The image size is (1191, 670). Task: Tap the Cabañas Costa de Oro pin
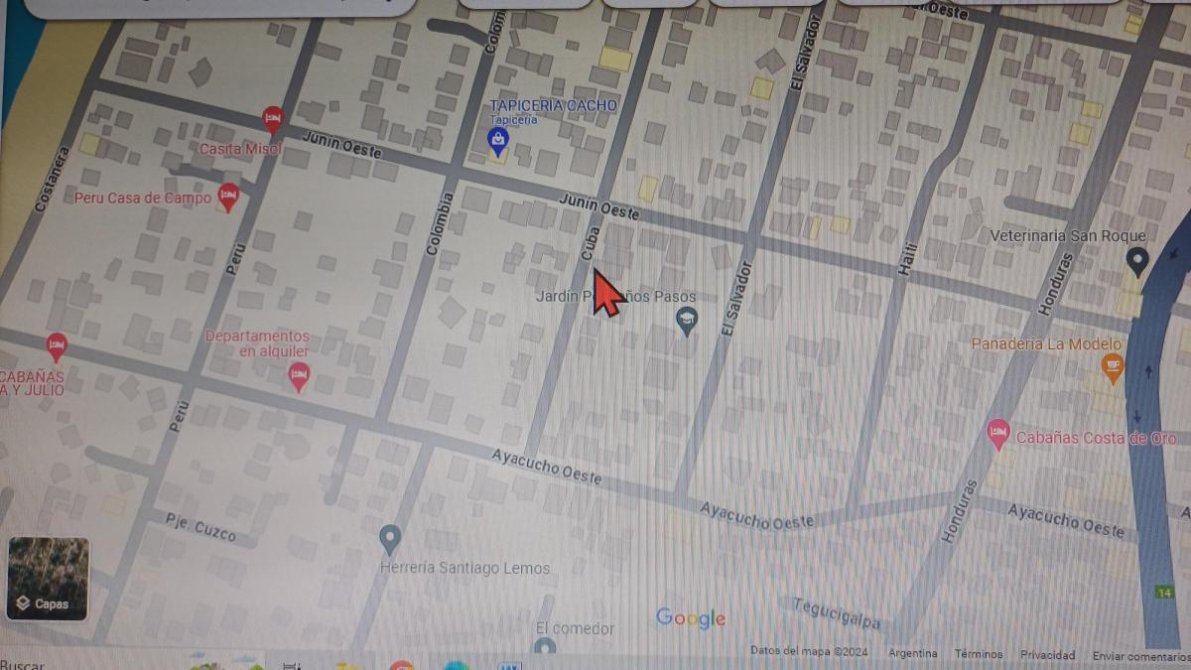click(998, 434)
